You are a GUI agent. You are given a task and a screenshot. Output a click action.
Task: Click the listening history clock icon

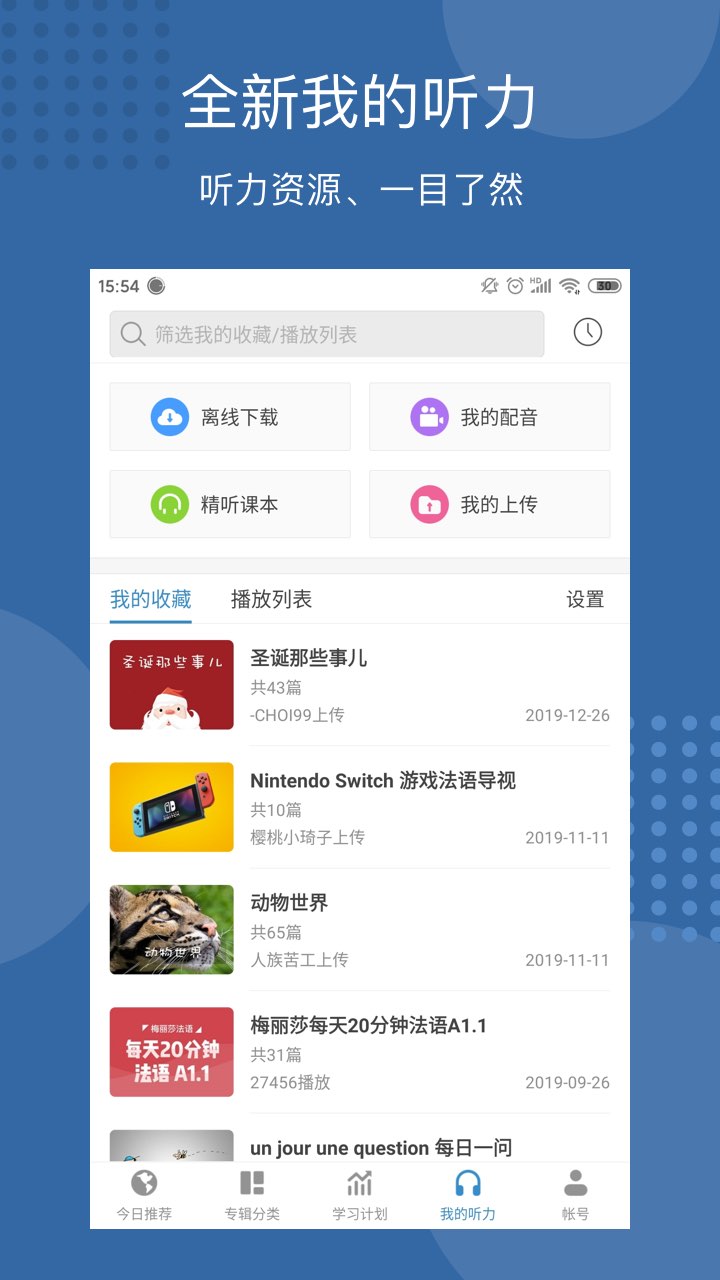[587, 332]
